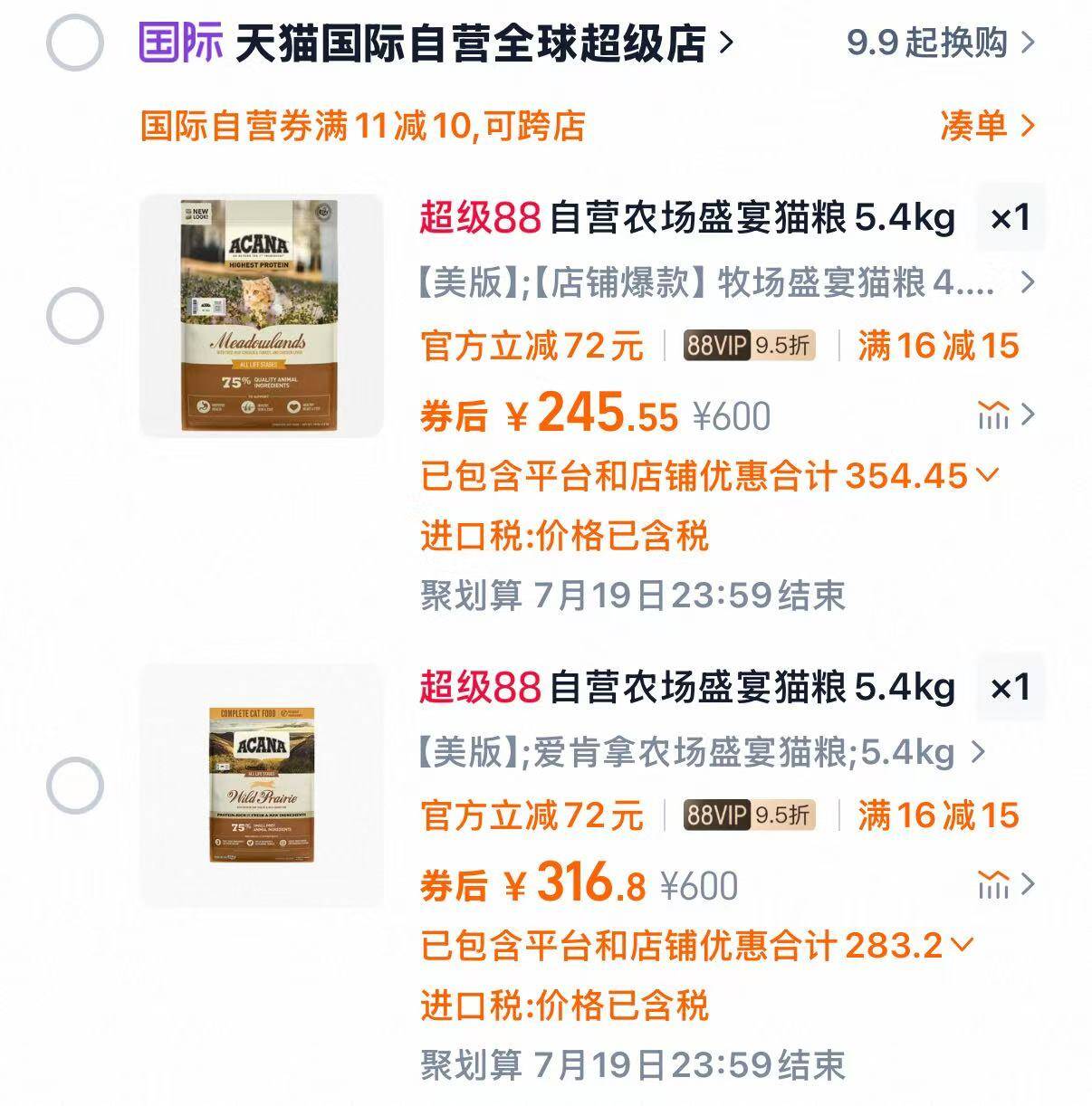Expand the 283.2 discount breakdown

pyautogui.click(x=962, y=944)
